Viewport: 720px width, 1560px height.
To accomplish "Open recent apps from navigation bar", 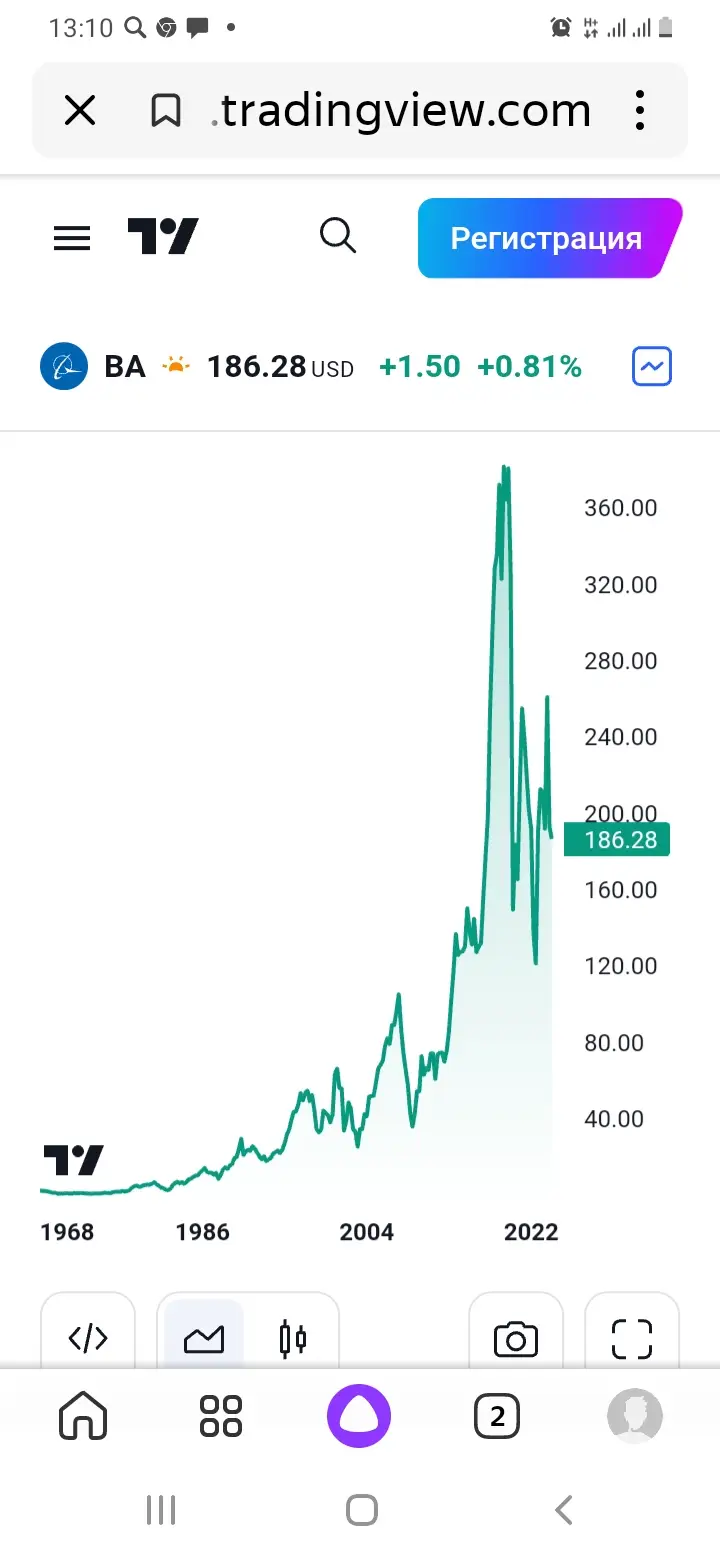I will pos(161,1510).
